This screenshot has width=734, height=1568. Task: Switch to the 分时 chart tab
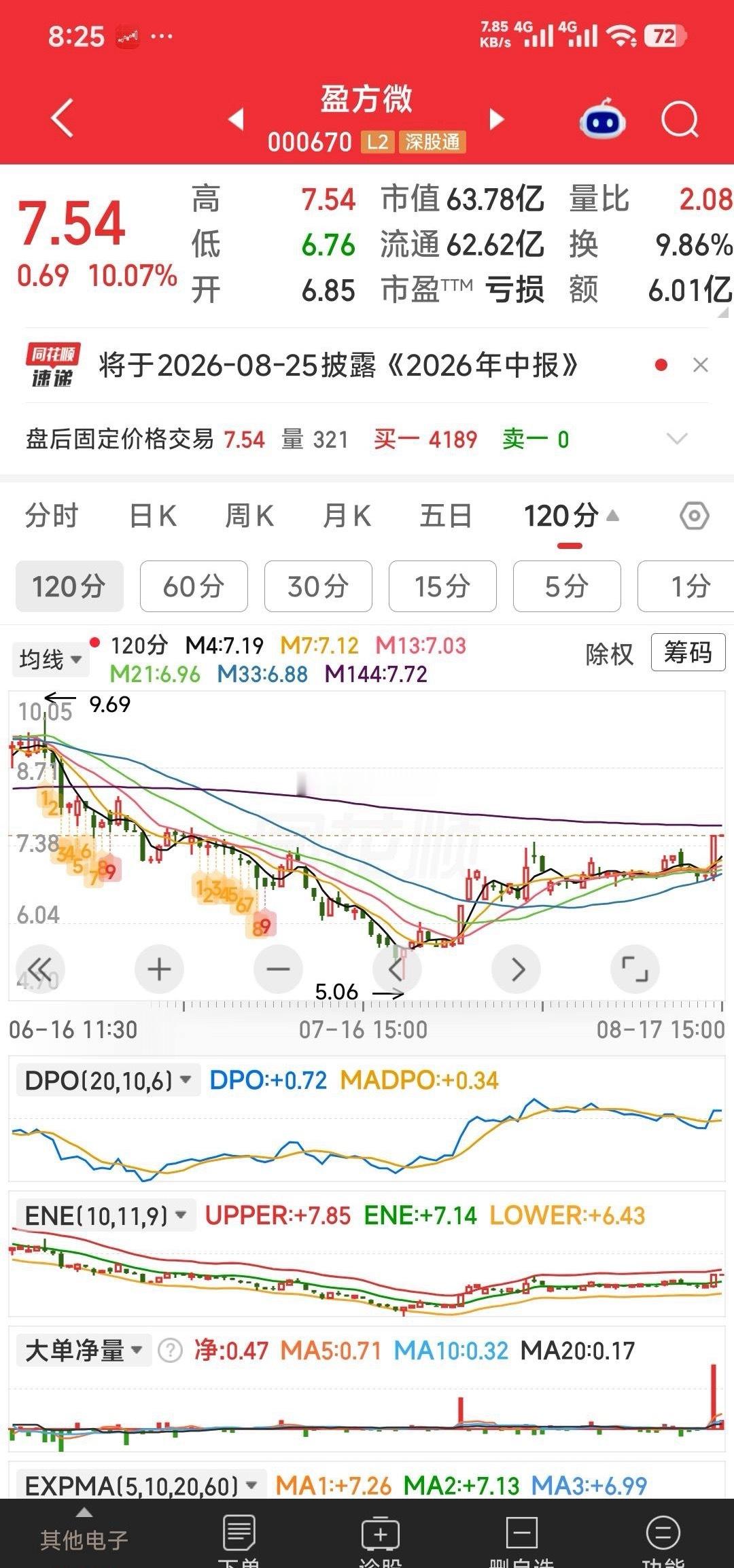coord(52,516)
